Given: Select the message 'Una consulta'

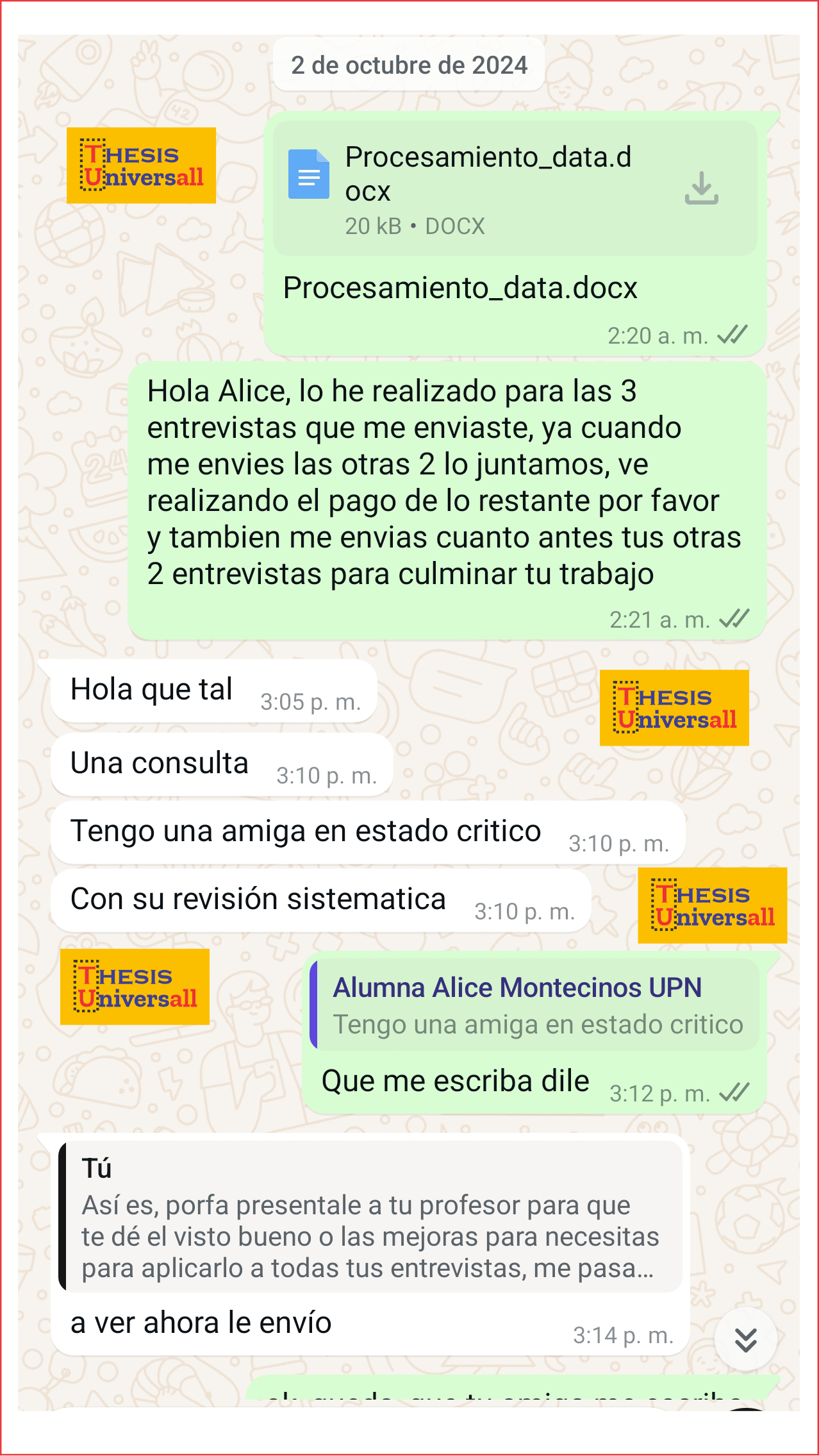Looking at the screenshot, I should pos(160,763).
